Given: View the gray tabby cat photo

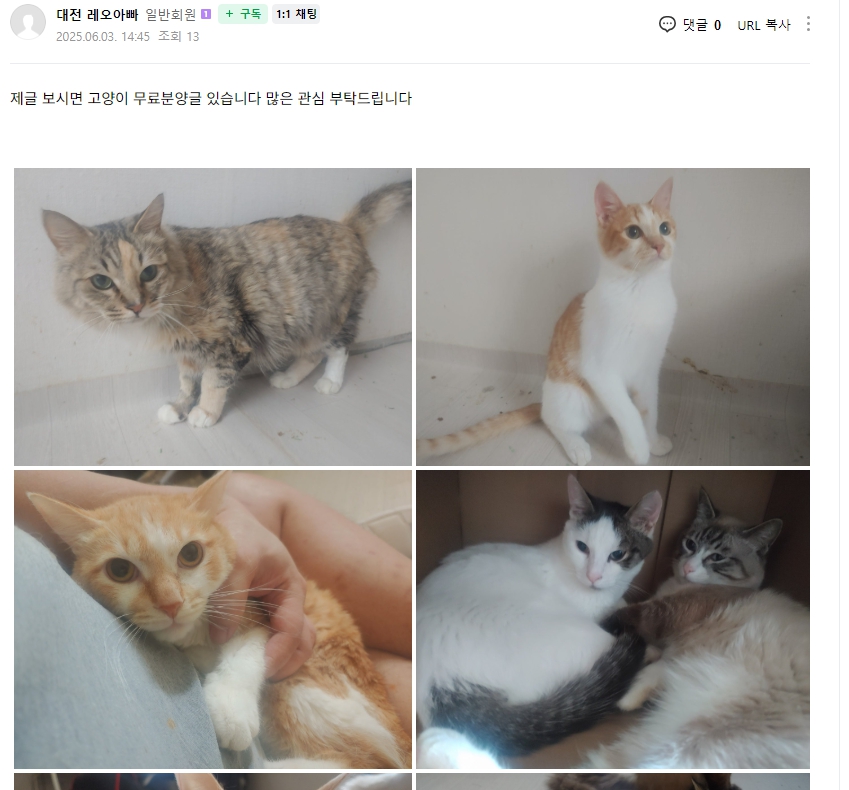Looking at the screenshot, I should pyautogui.click(x=213, y=316).
